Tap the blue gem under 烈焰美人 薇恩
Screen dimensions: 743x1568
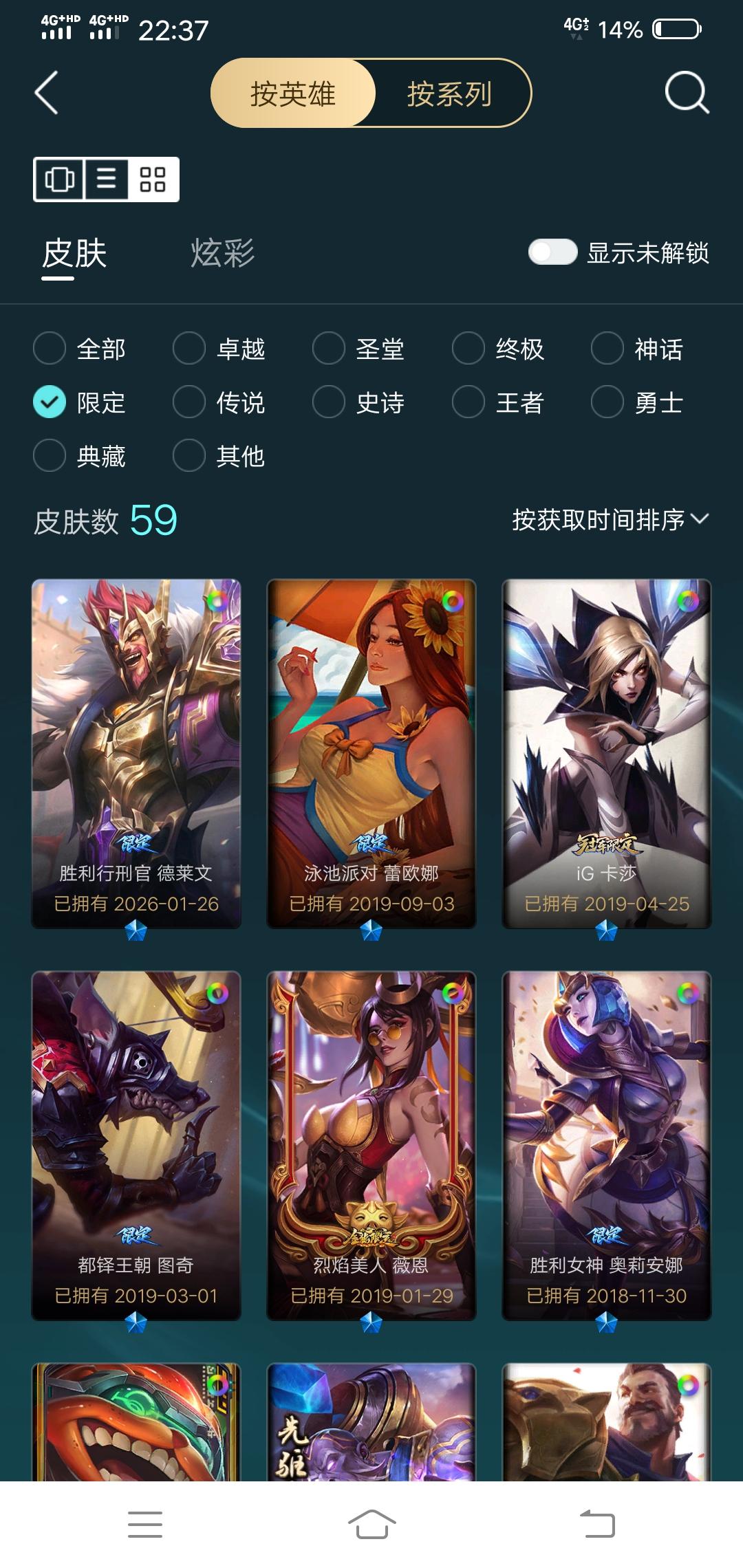click(x=370, y=1322)
